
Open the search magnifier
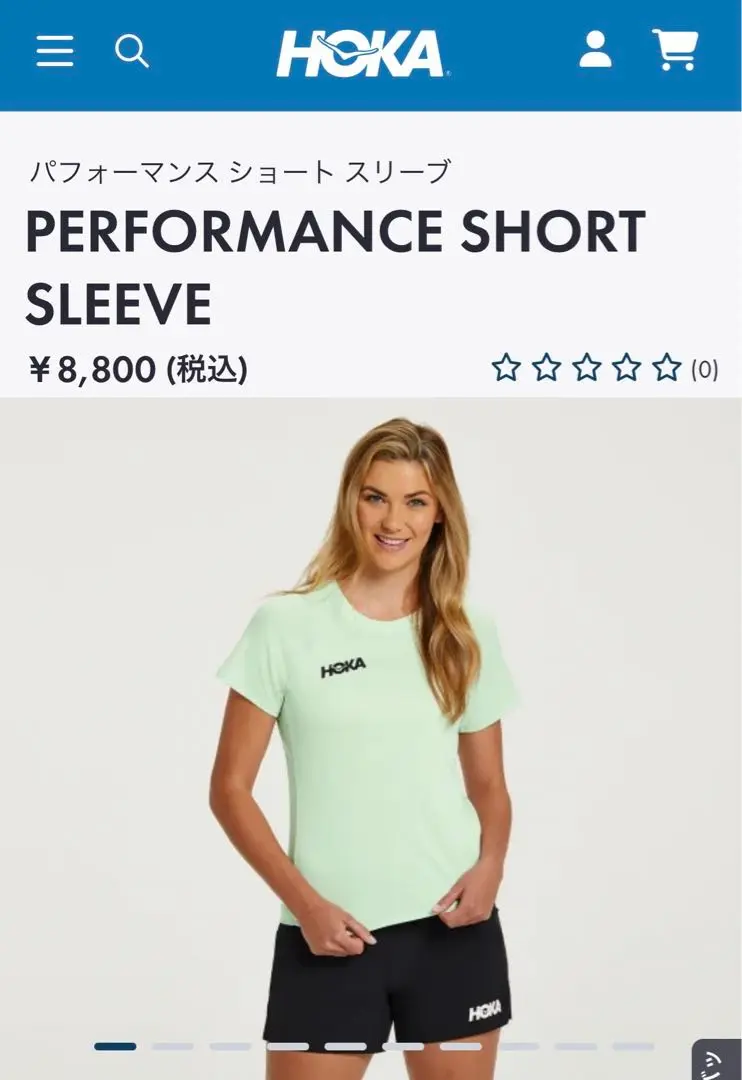pos(131,50)
